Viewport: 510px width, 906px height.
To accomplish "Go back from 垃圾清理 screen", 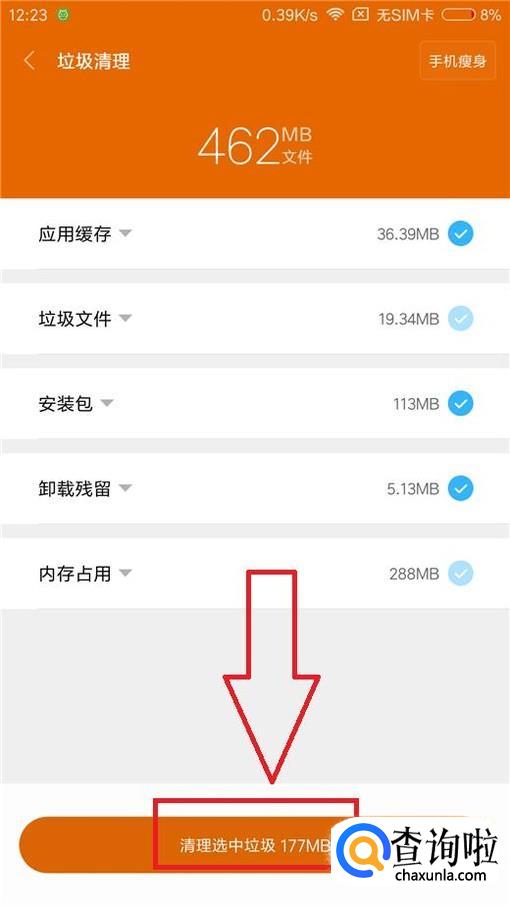I will click(29, 61).
